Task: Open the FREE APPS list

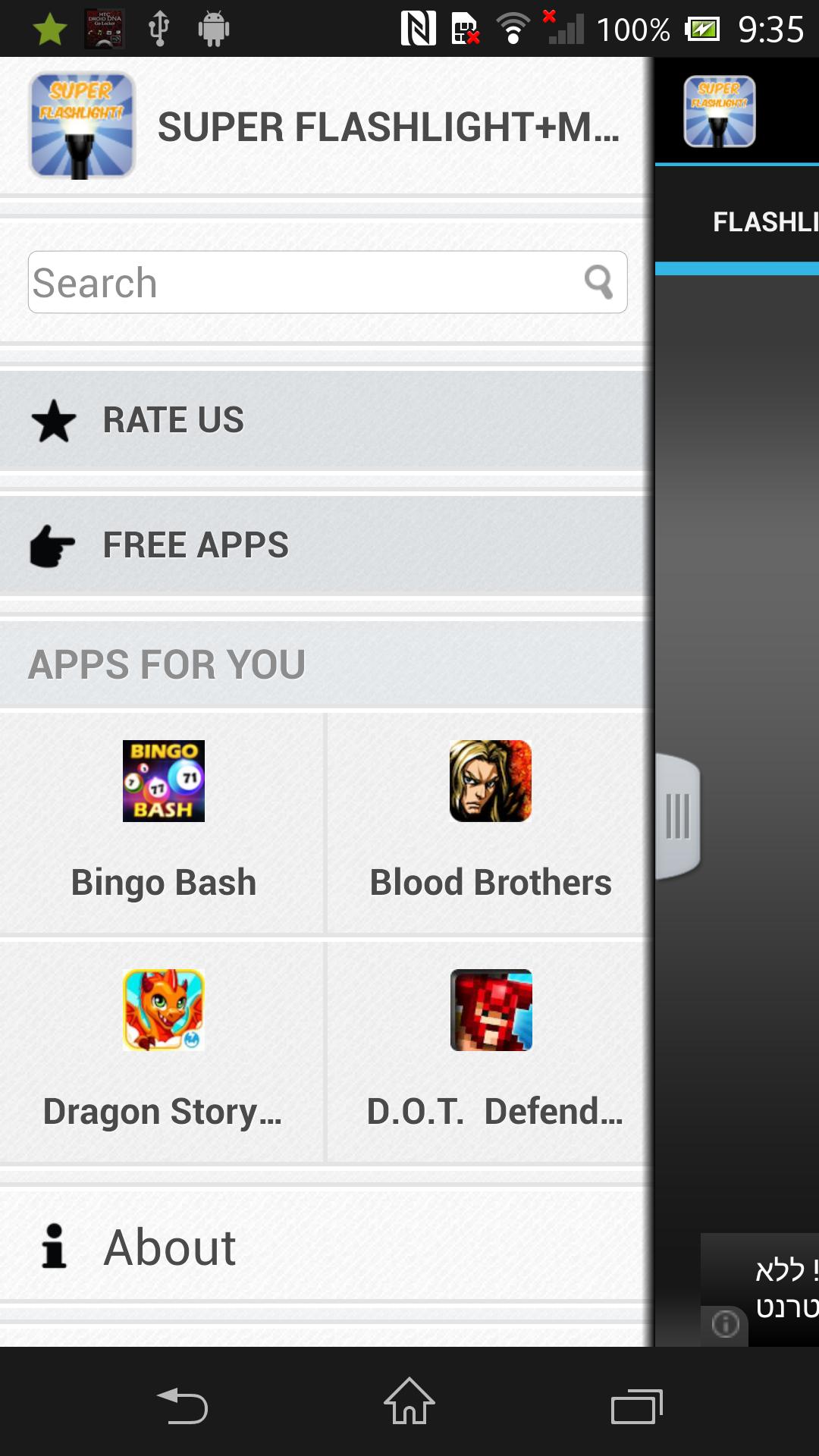Action: [x=326, y=545]
